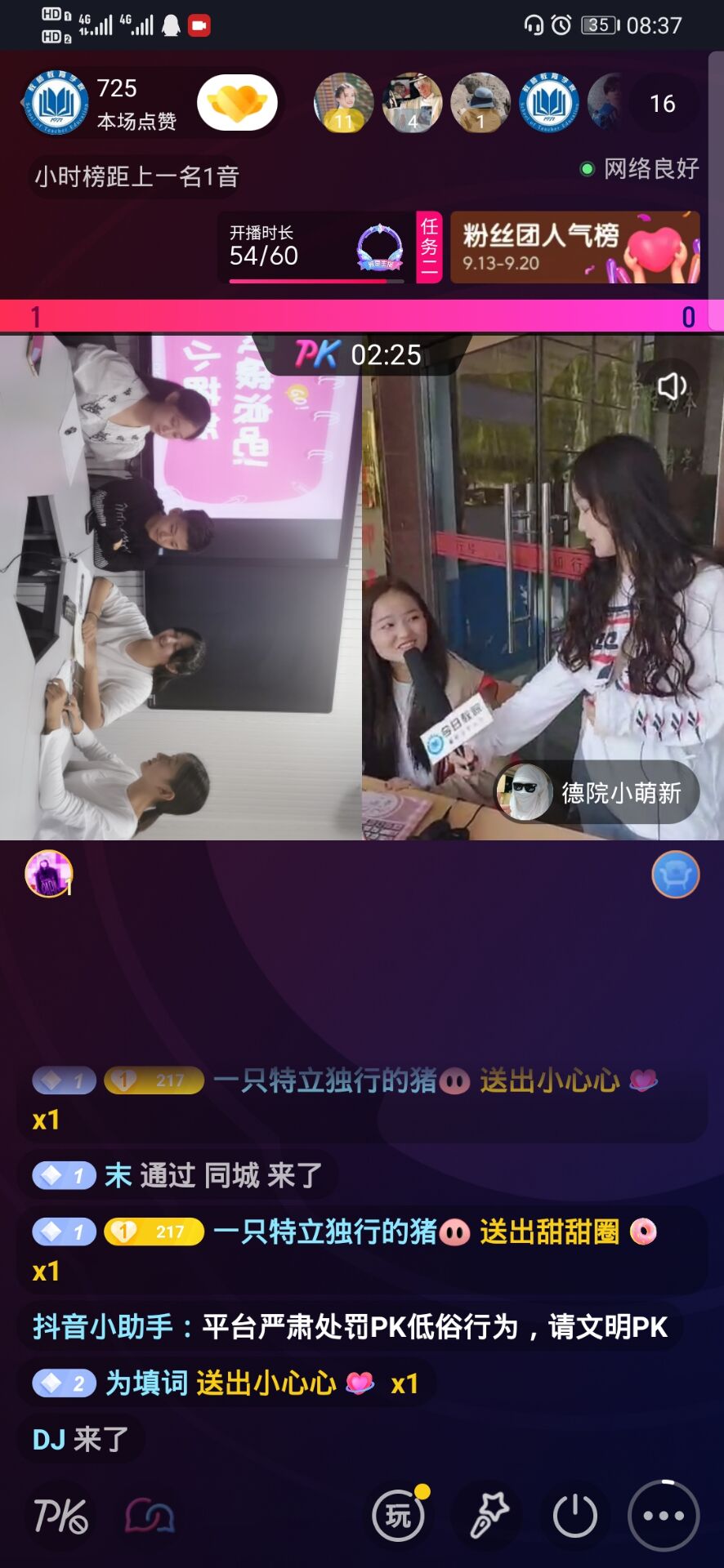Open the host's profile avatar
The width and height of the screenshot is (724, 1568).
click(56, 103)
